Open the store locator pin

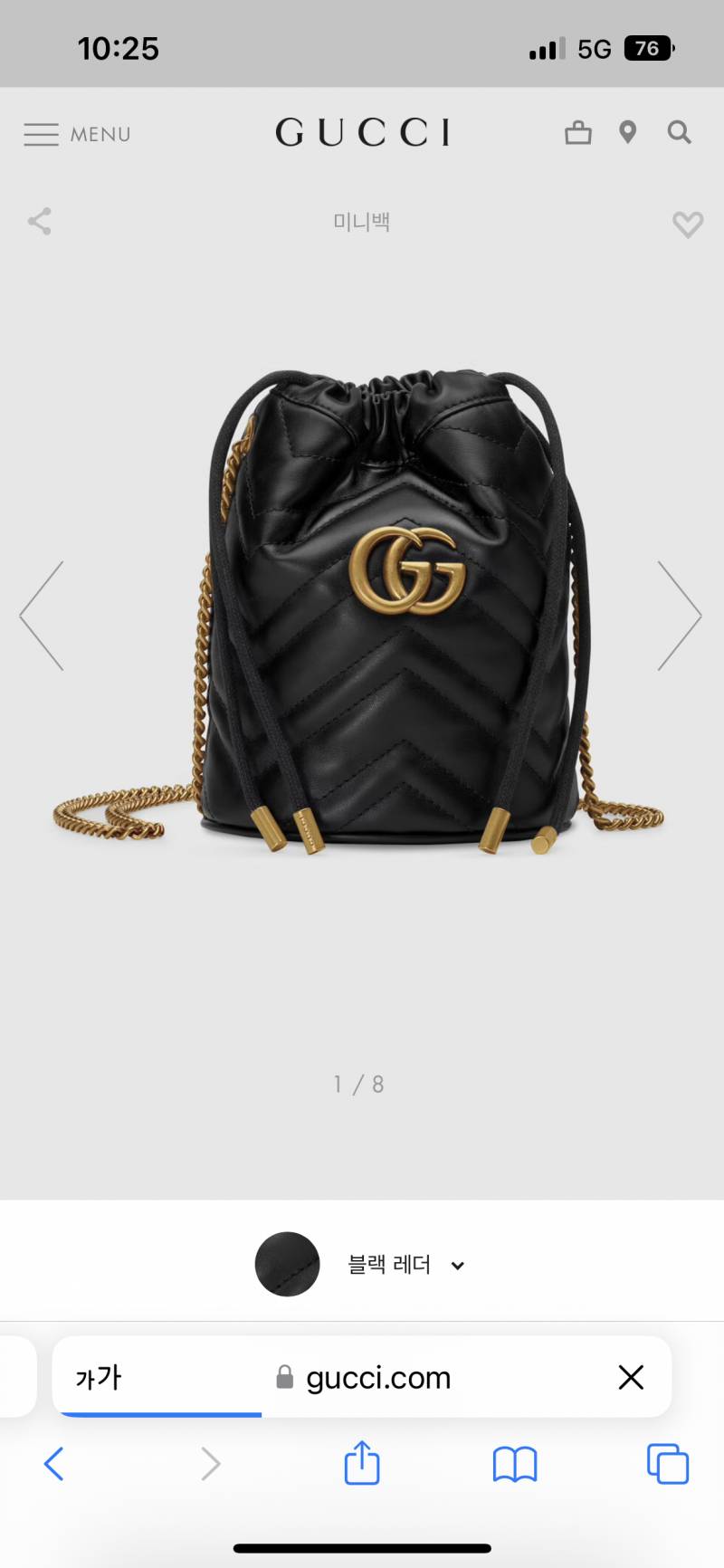pyautogui.click(x=627, y=133)
